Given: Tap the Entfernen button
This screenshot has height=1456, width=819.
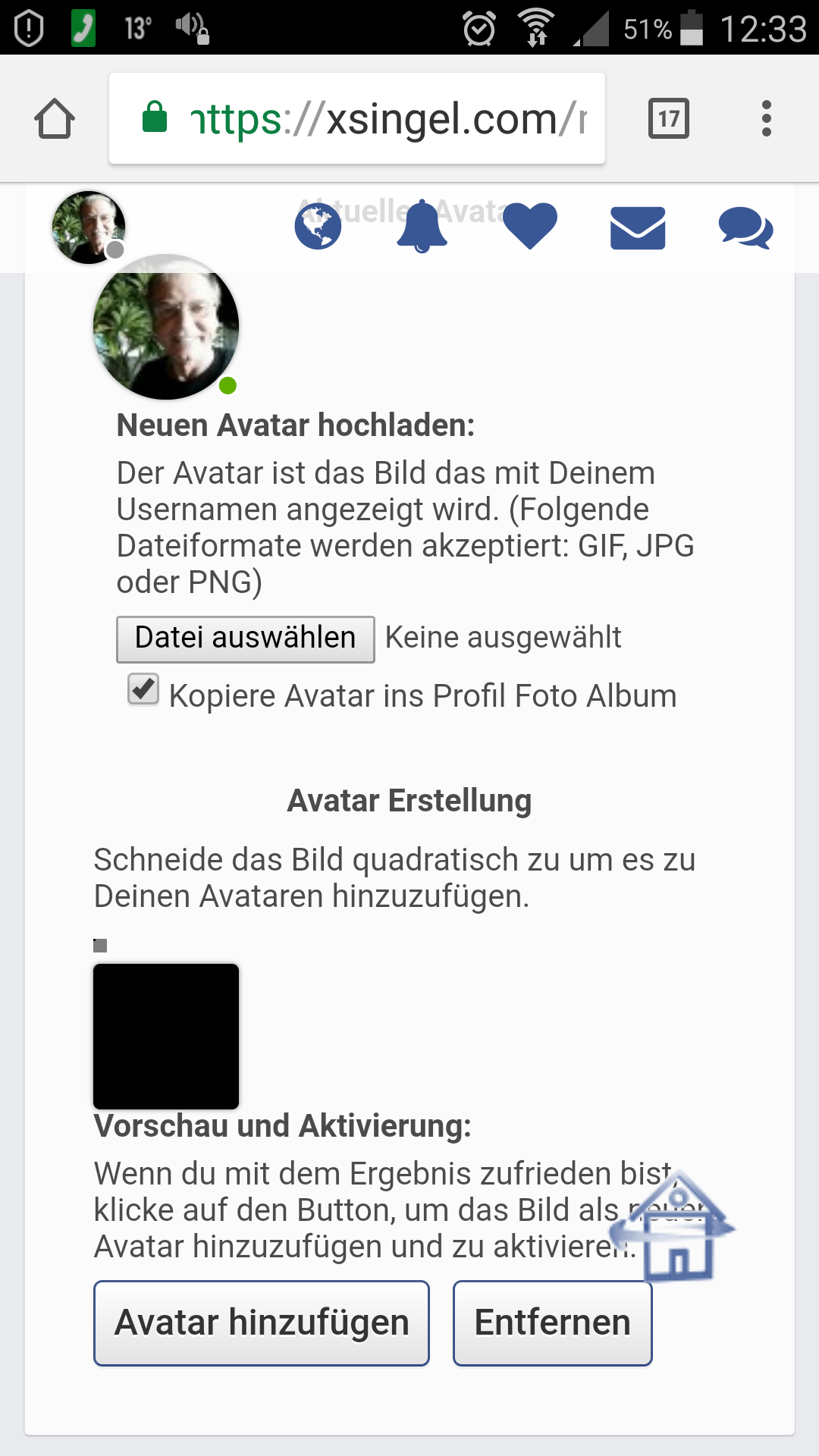Looking at the screenshot, I should [552, 1323].
